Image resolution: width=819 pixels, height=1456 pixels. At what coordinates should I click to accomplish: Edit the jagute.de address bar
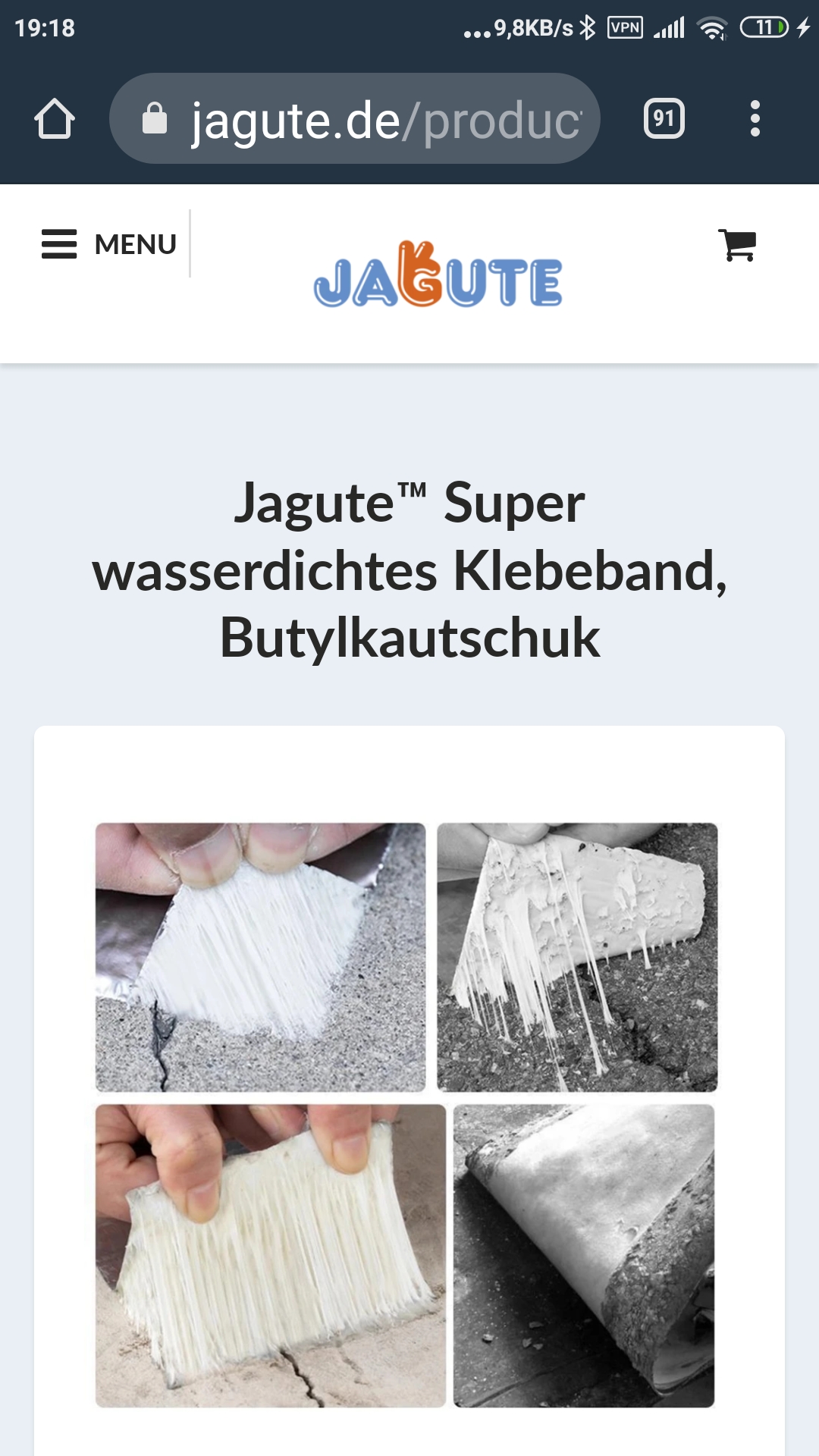click(355, 118)
